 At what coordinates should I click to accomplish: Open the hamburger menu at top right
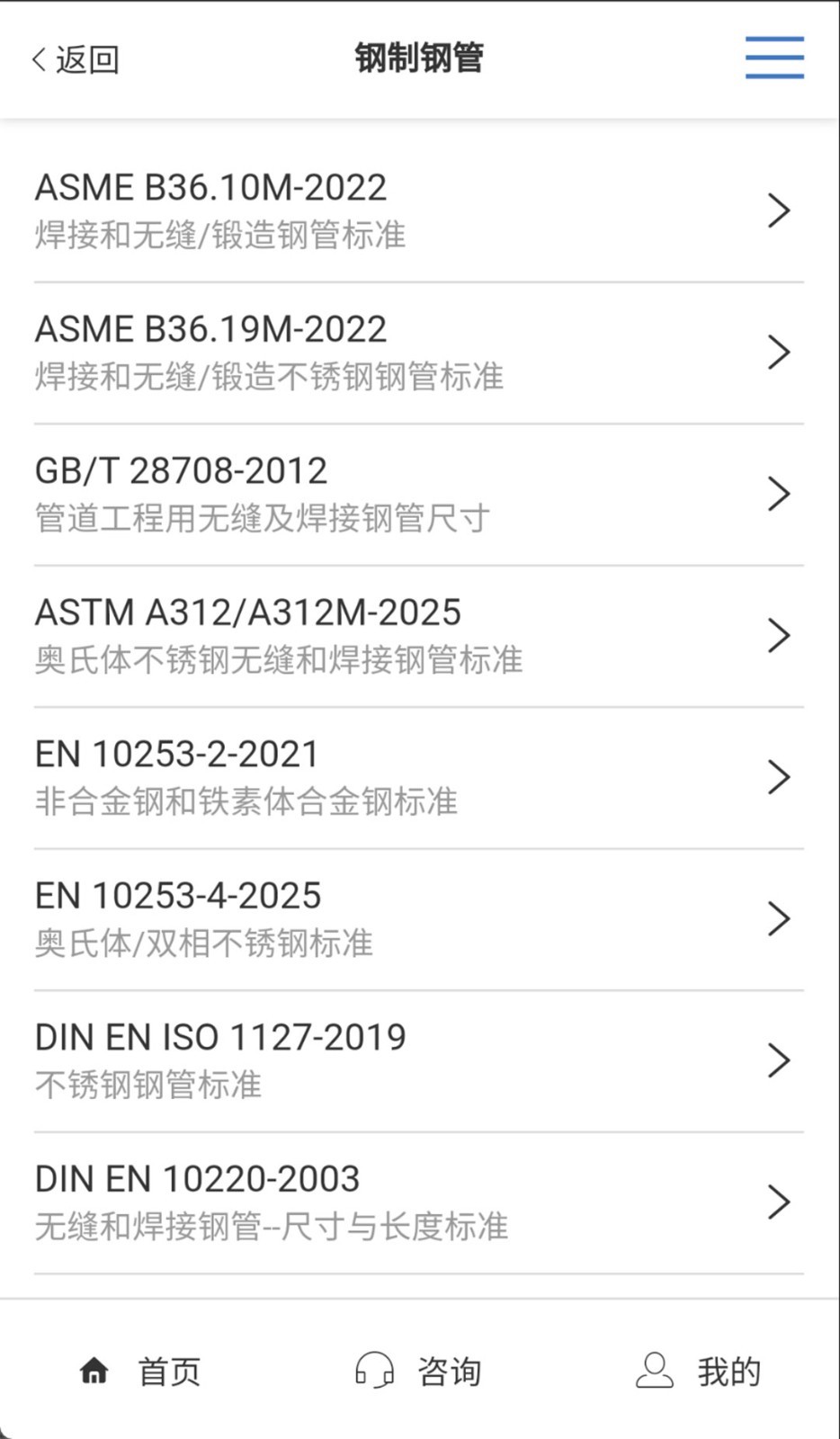click(x=773, y=57)
